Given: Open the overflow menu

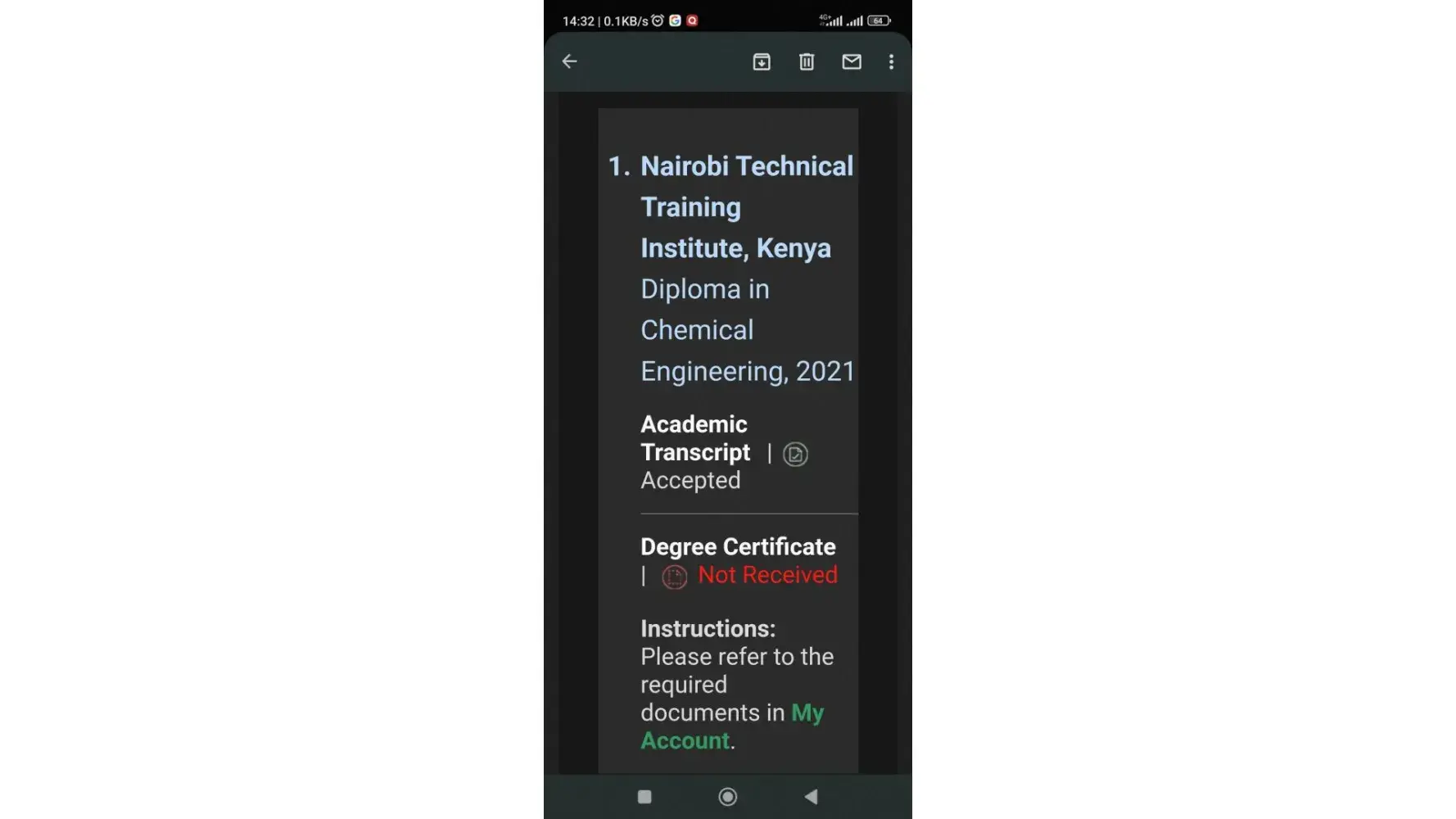Looking at the screenshot, I should [x=891, y=61].
